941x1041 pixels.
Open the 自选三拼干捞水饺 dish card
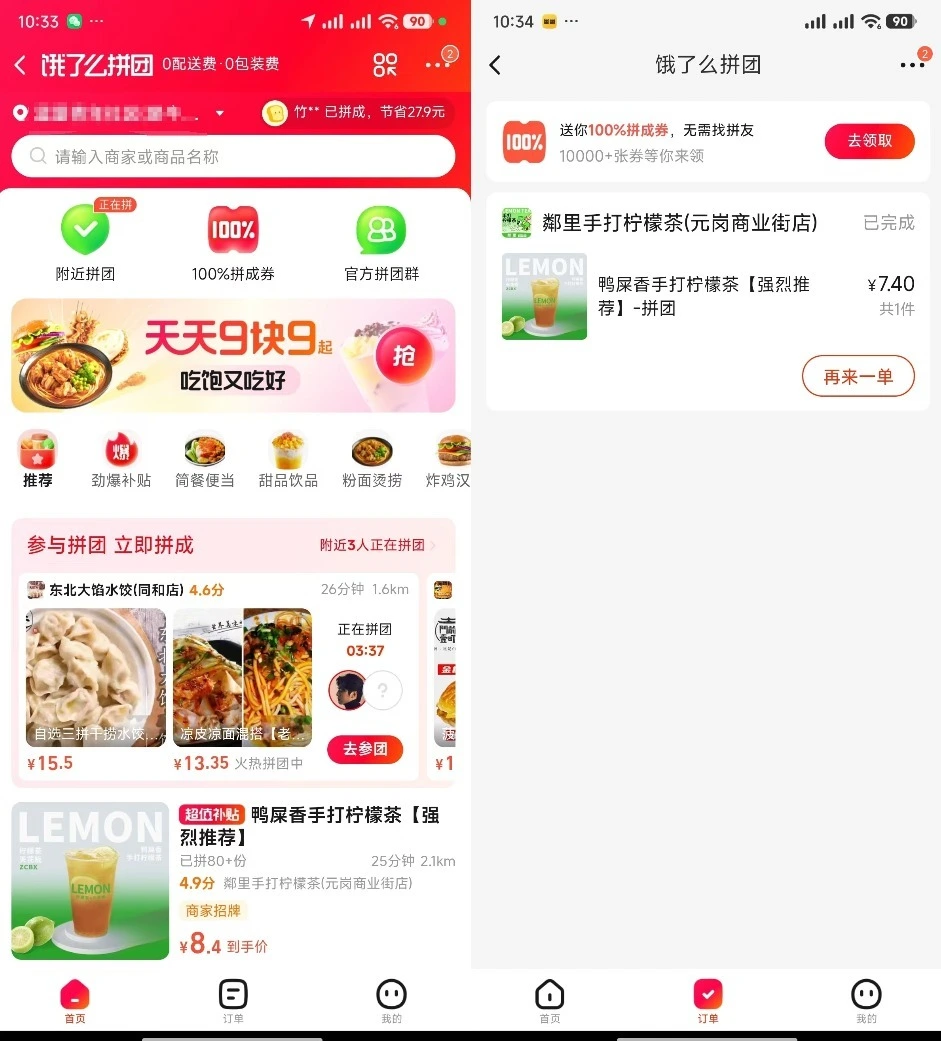point(95,678)
